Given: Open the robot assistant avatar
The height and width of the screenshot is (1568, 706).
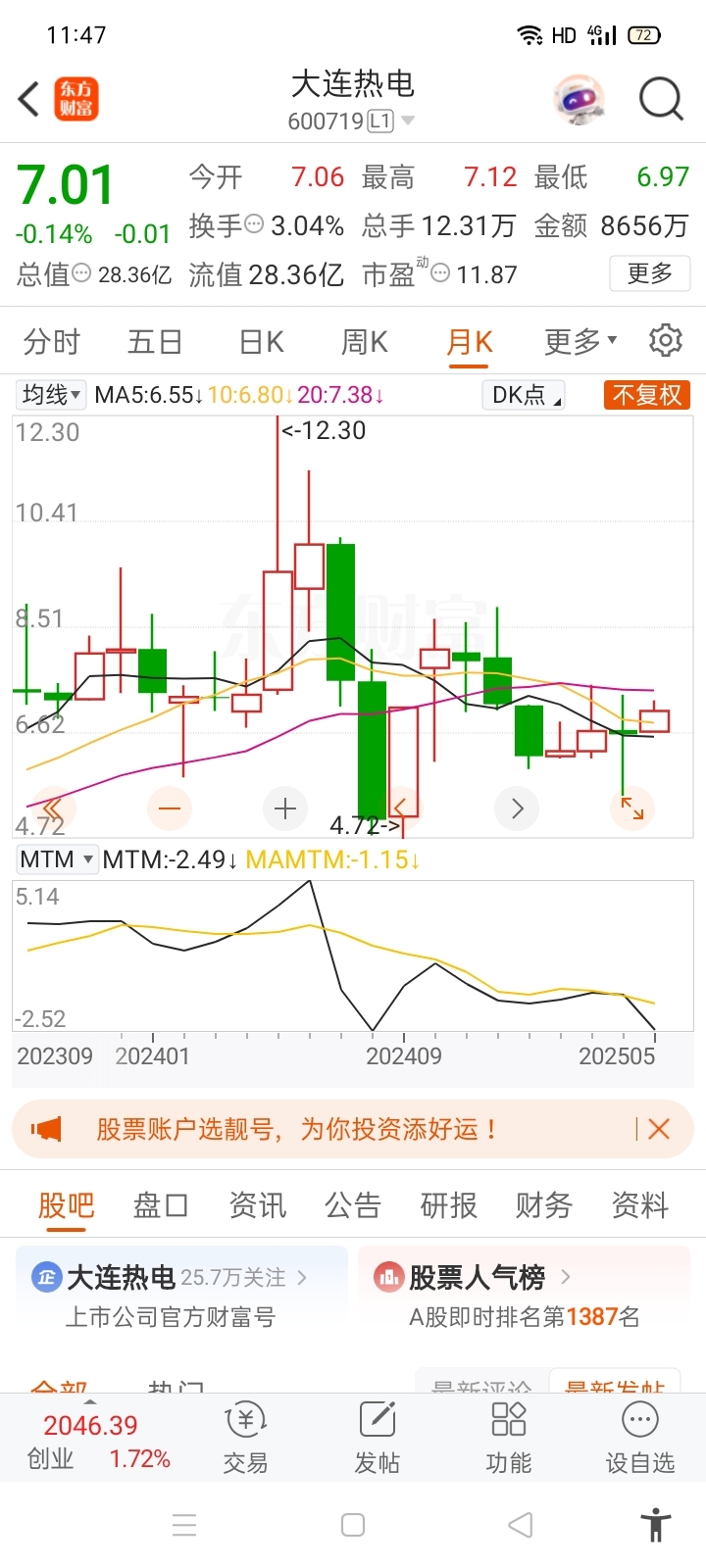Looking at the screenshot, I should 579,99.
